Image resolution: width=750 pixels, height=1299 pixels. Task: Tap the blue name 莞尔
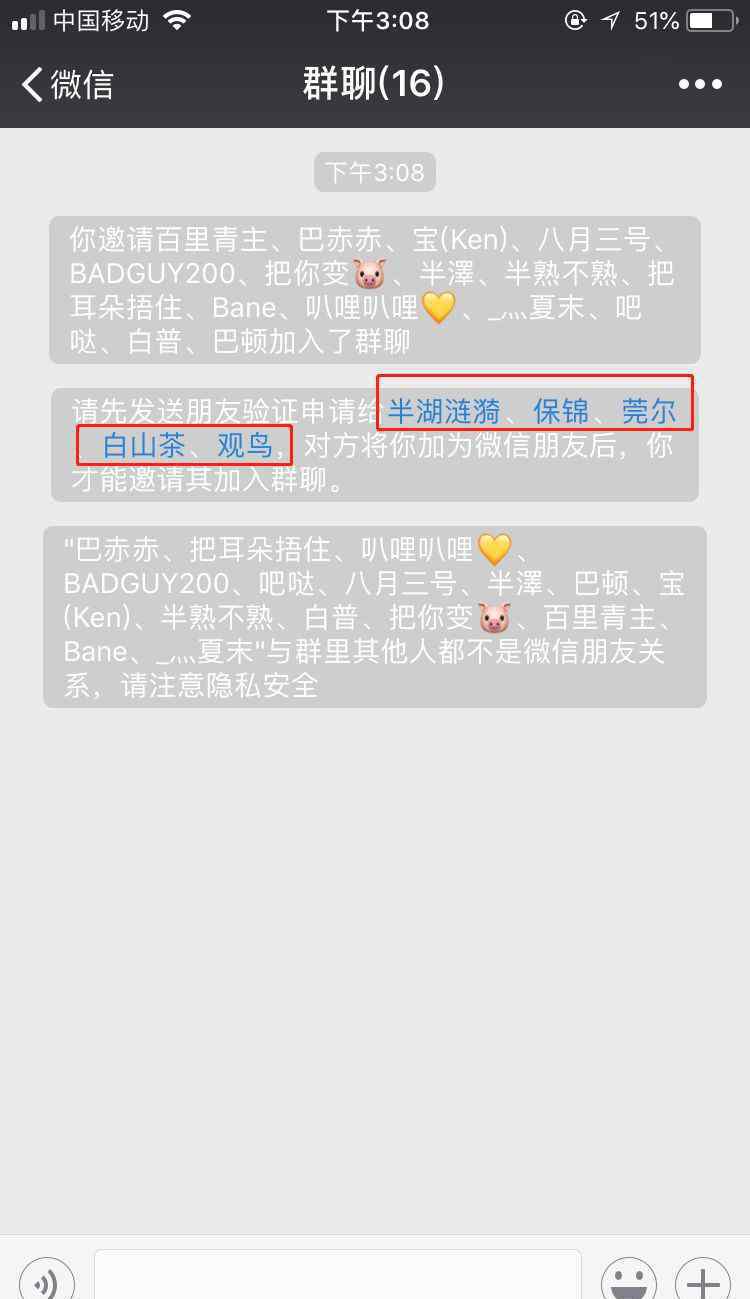(x=648, y=411)
